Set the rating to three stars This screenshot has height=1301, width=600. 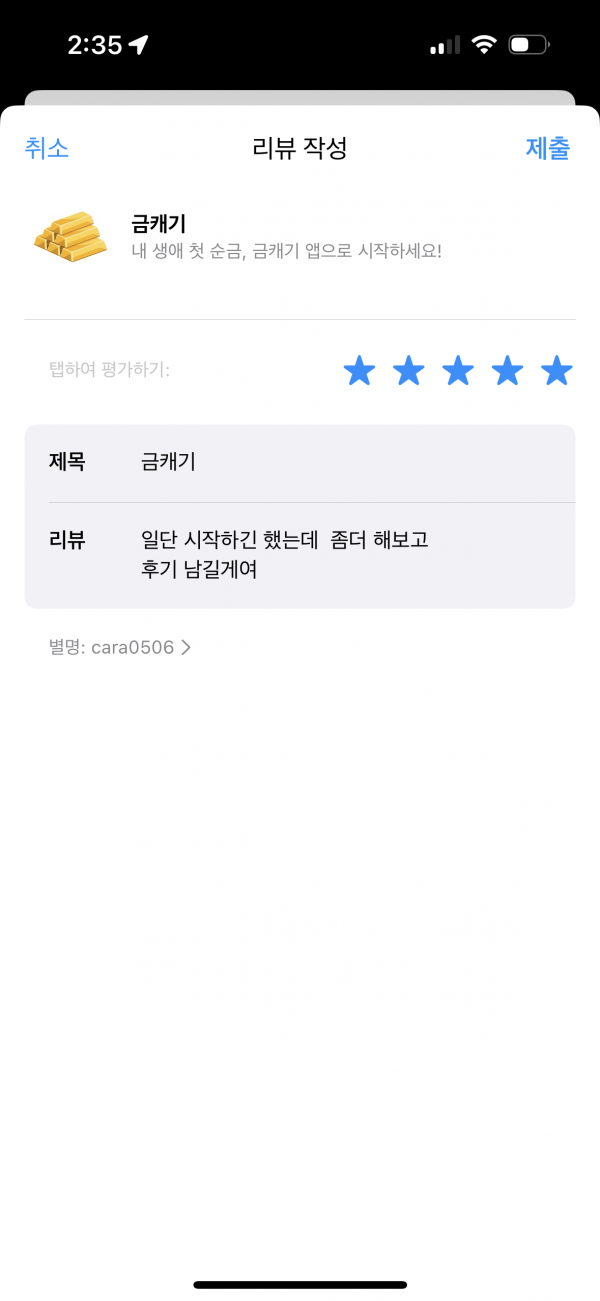coord(458,371)
